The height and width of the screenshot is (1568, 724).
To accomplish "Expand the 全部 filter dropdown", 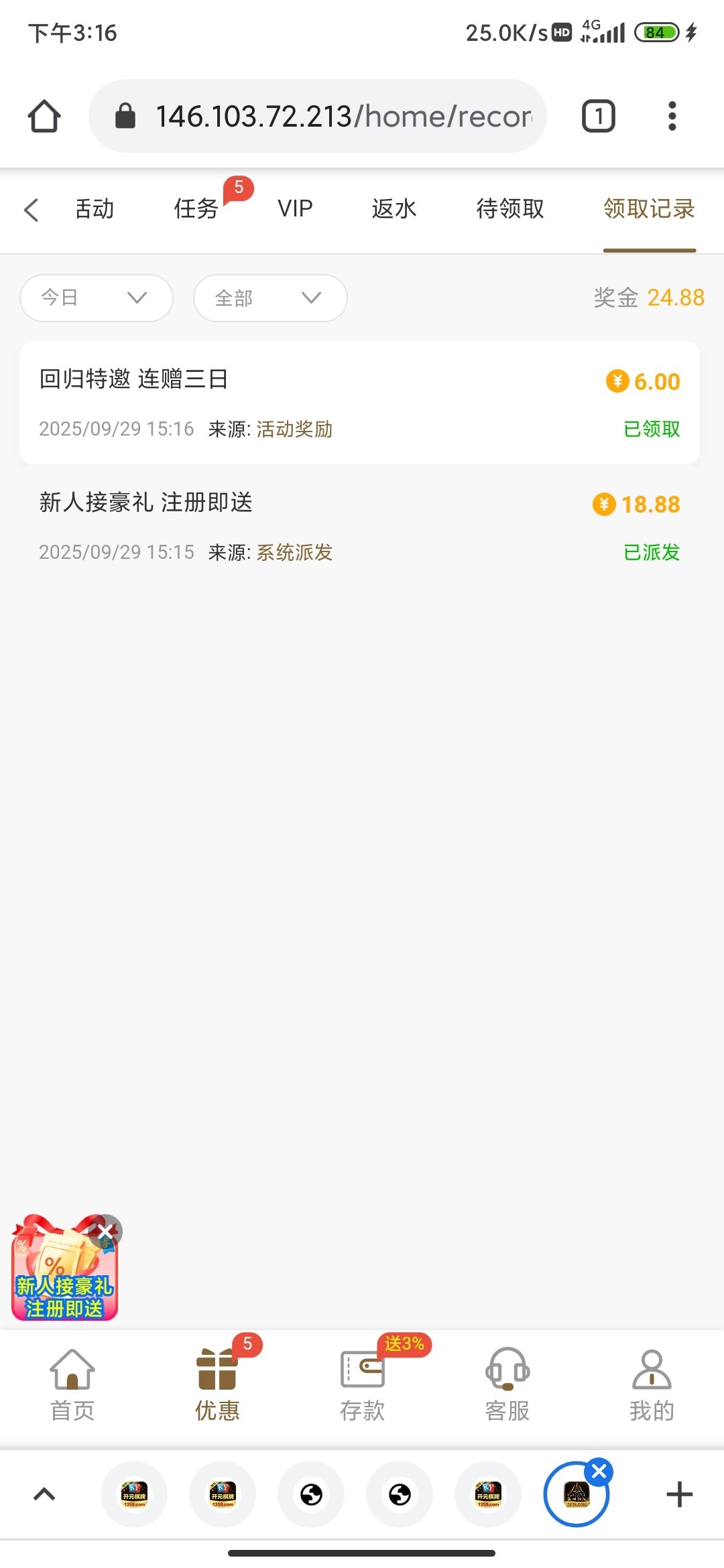I will point(269,298).
